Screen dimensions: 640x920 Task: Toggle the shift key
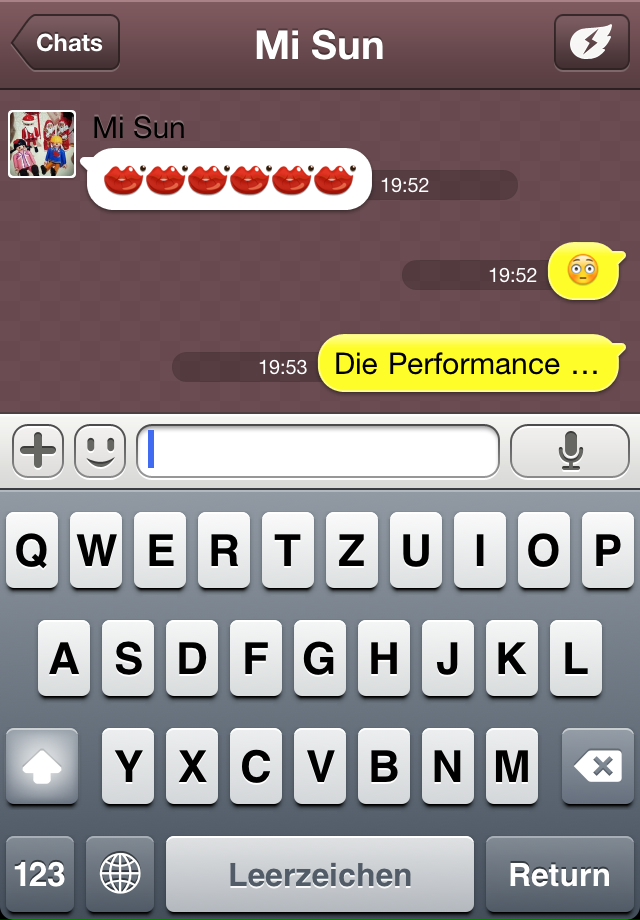point(41,767)
